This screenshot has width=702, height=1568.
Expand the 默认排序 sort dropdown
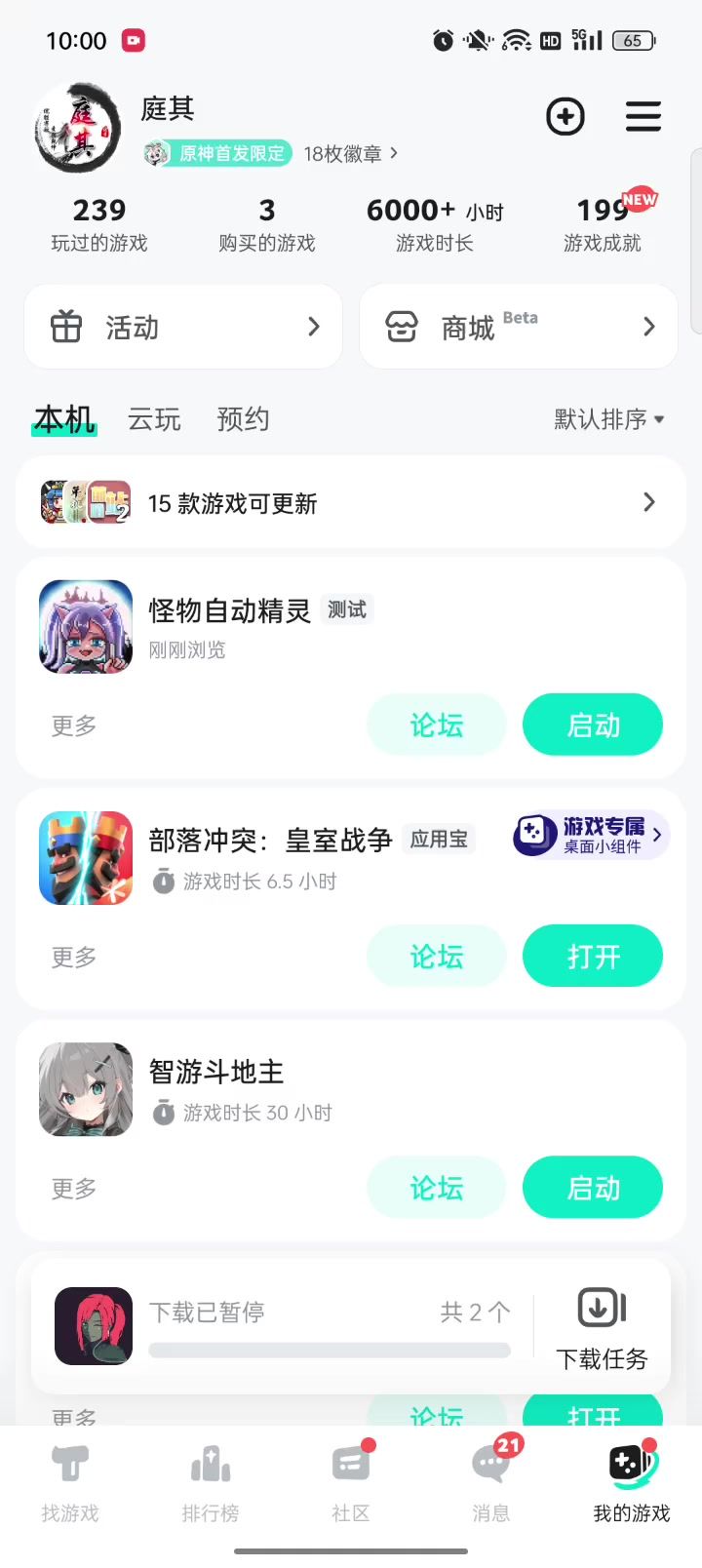pyautogui.click(x=609, y=419)
